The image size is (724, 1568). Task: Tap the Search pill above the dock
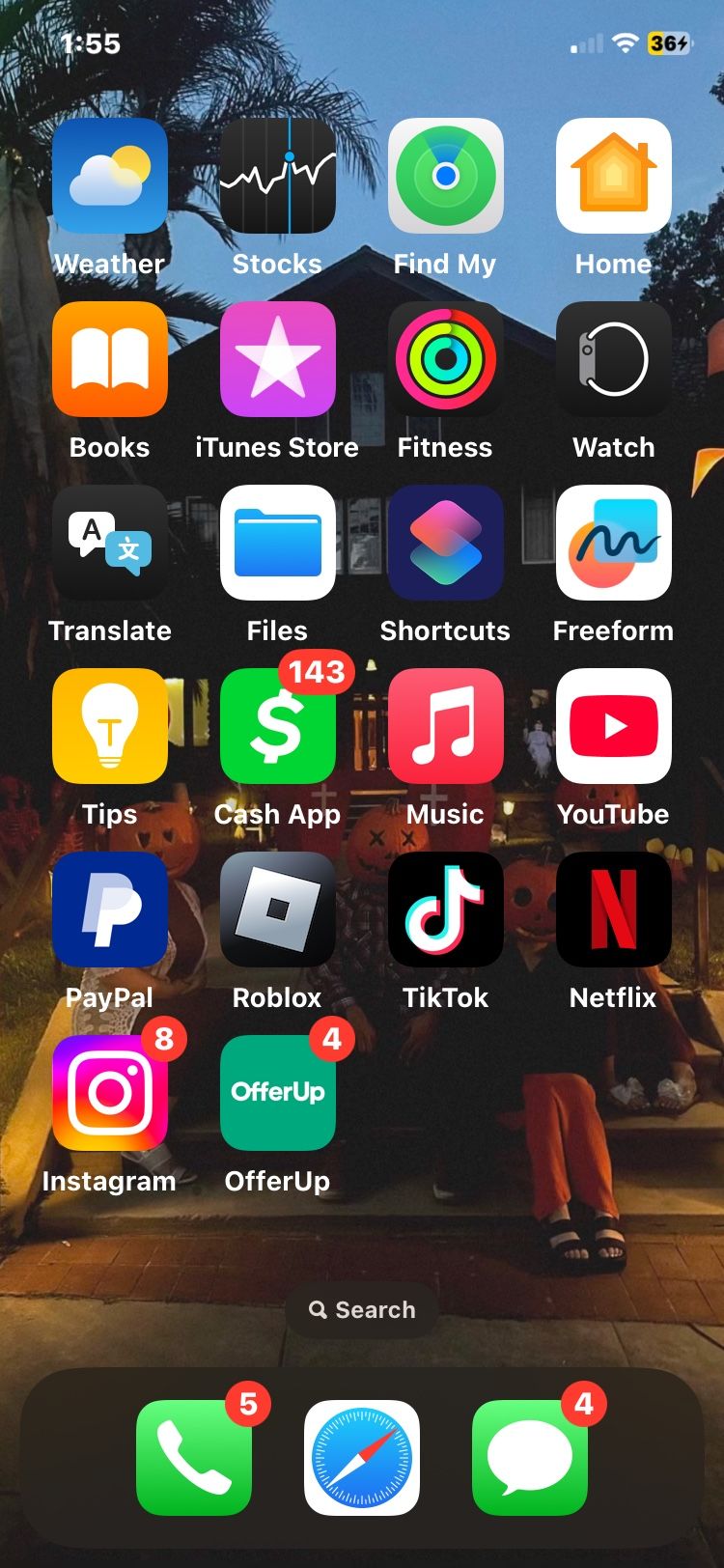tap(362, 1310)
